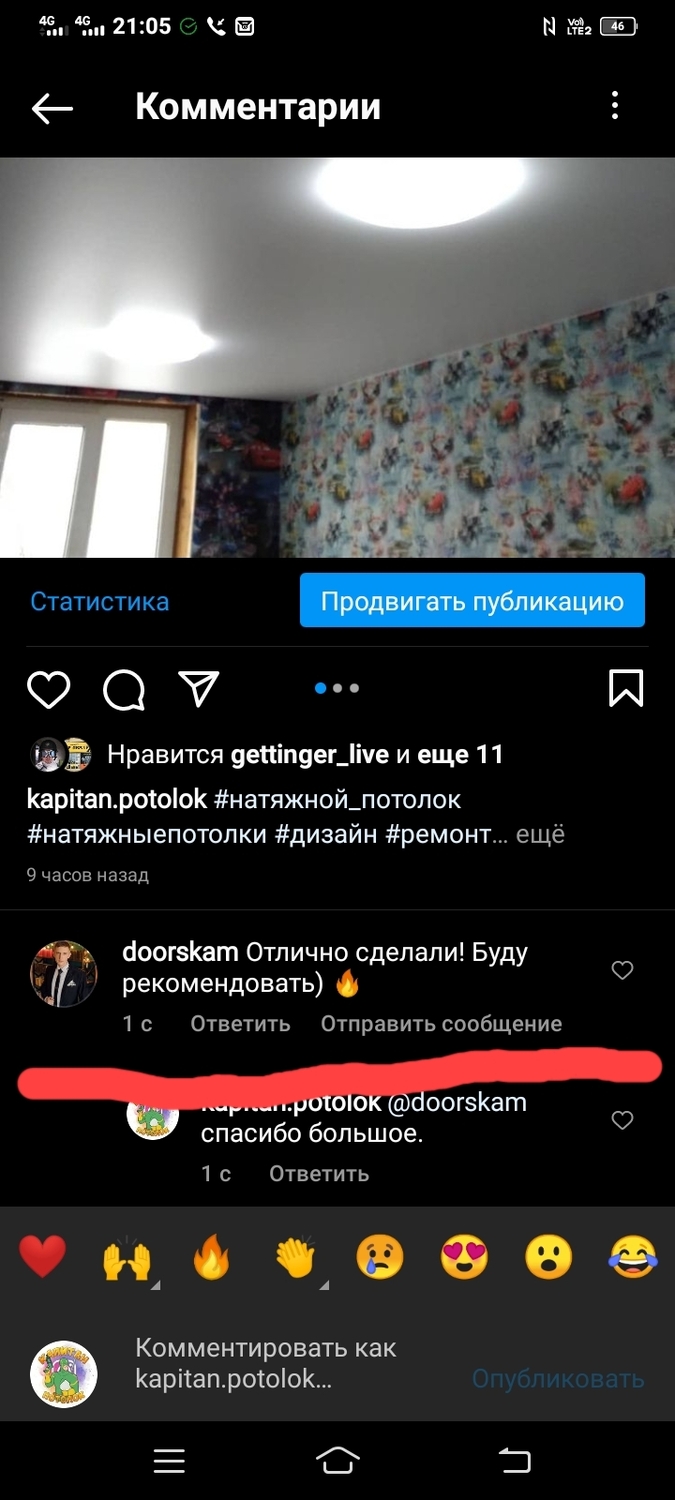Tap the Продвигать публикацию button
Screen dimensions: 675x1500
point(472,601)
